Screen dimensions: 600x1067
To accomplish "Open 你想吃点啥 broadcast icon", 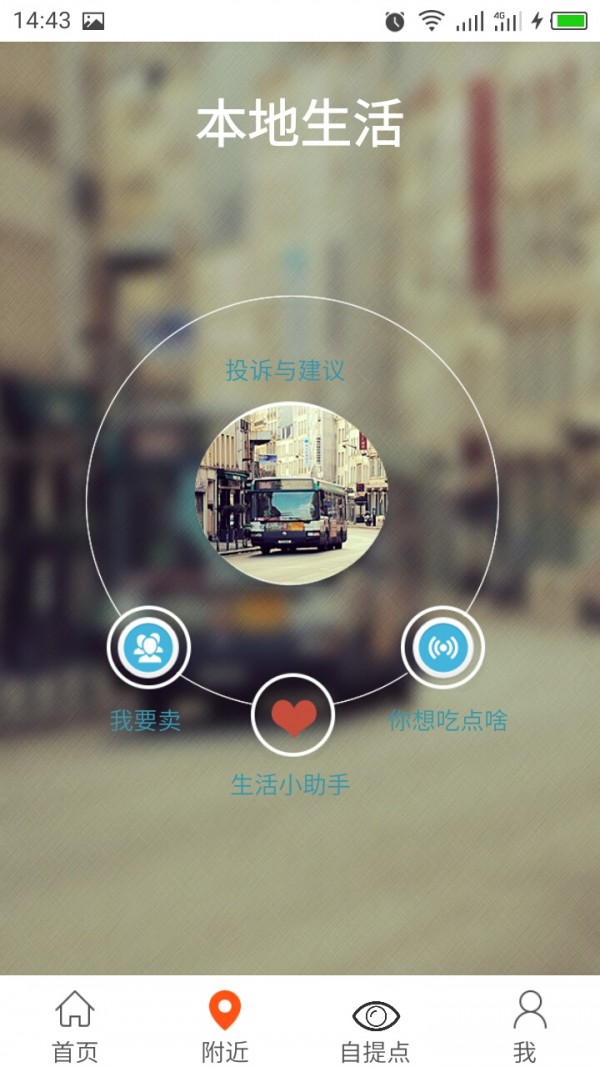I will point(442,648).
